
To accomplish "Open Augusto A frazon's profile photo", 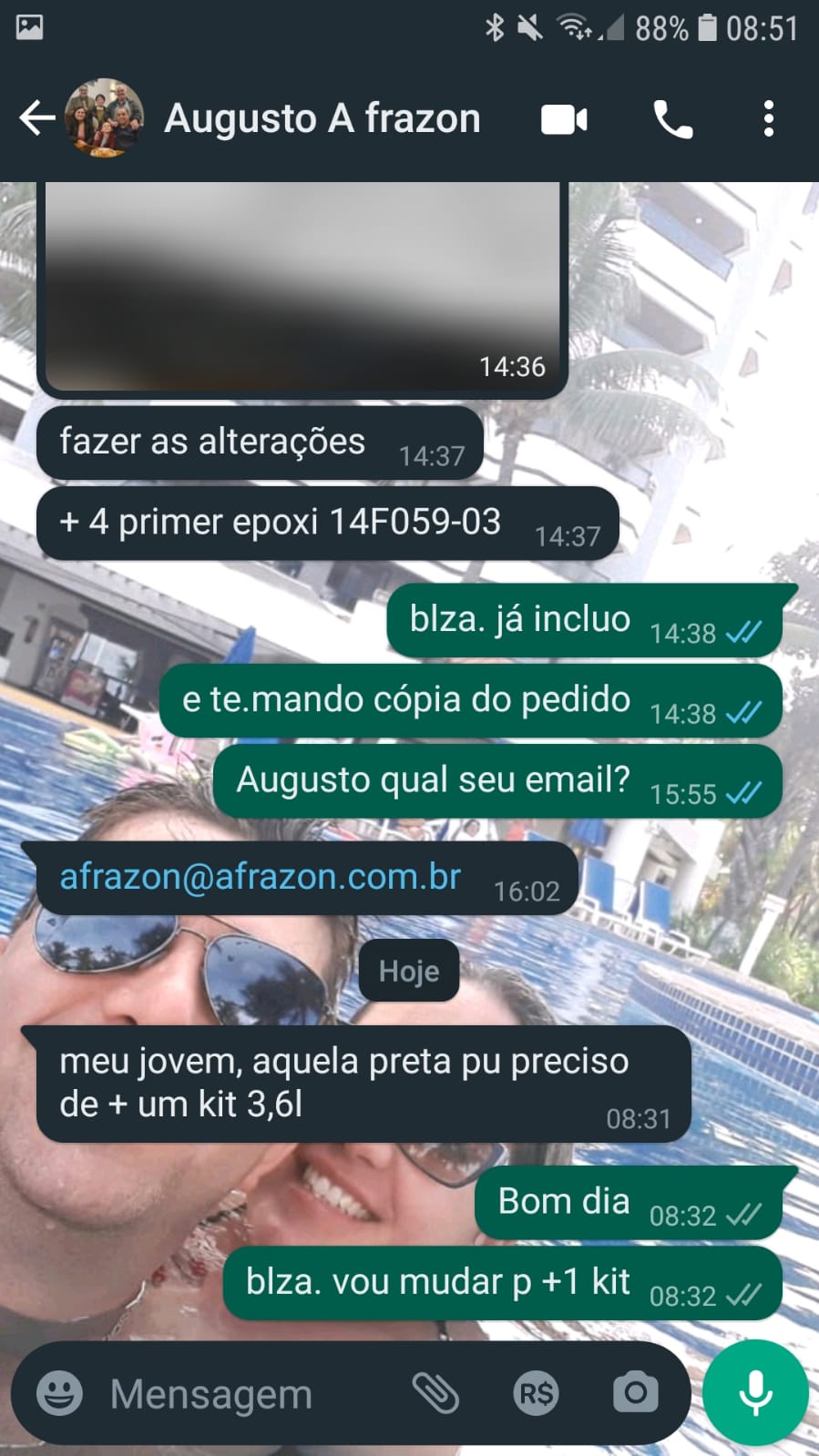I will click(104, 118).
